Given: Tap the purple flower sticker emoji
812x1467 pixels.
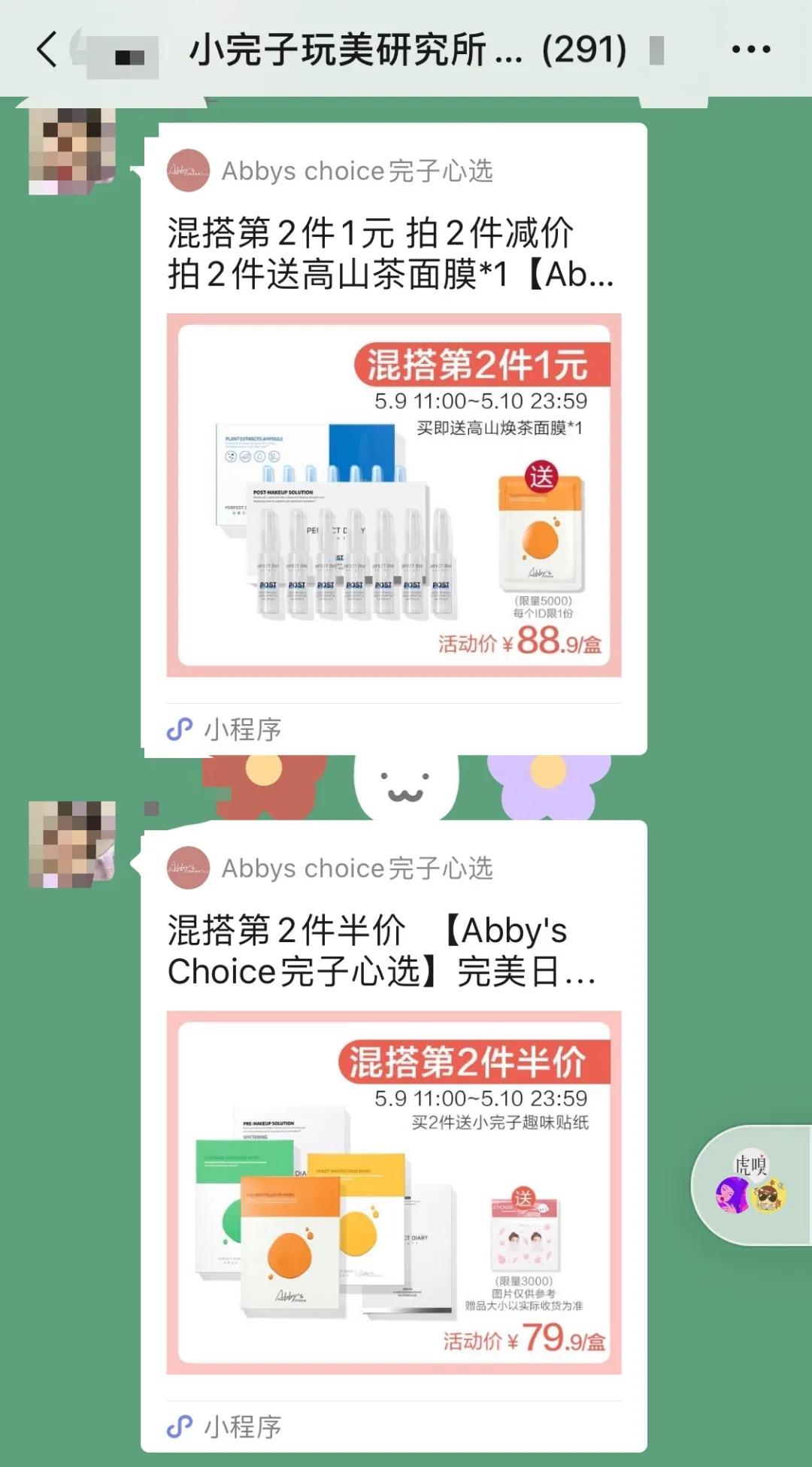Looking at the screenshot, I should tap(541, 780).
